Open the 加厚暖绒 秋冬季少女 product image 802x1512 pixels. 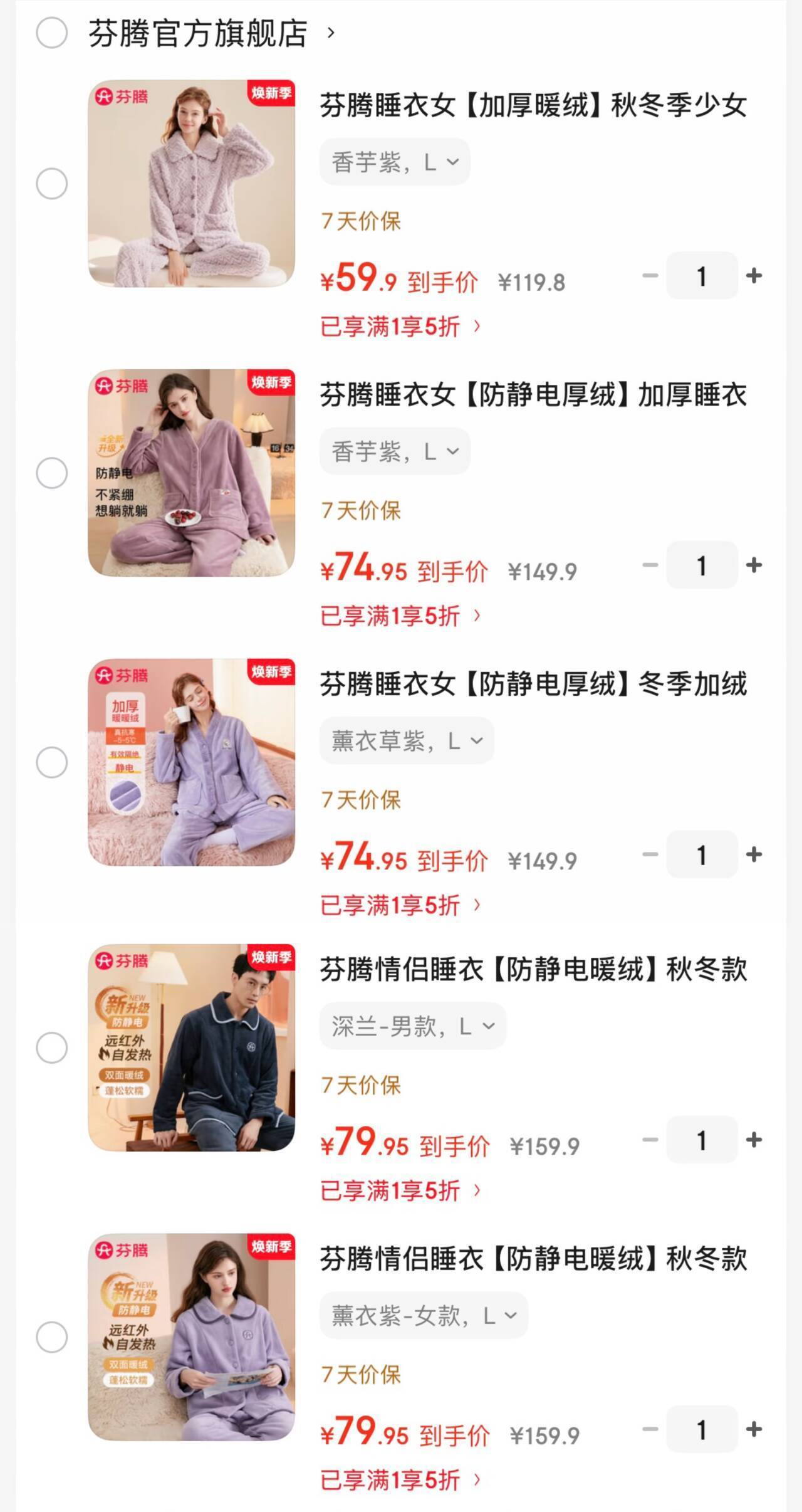click(191, 183)
